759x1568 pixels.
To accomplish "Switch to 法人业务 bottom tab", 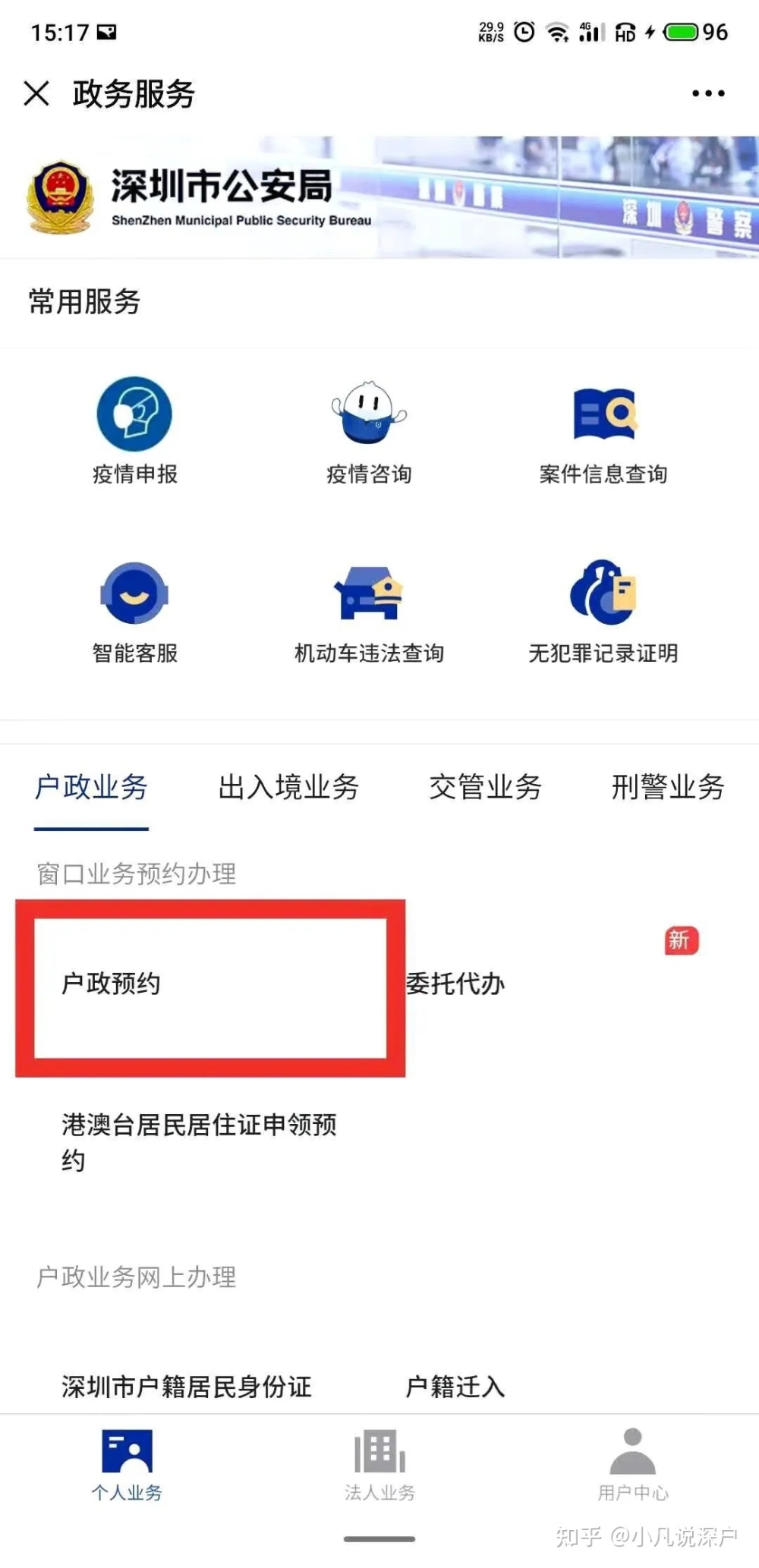I will (379, 1466).
